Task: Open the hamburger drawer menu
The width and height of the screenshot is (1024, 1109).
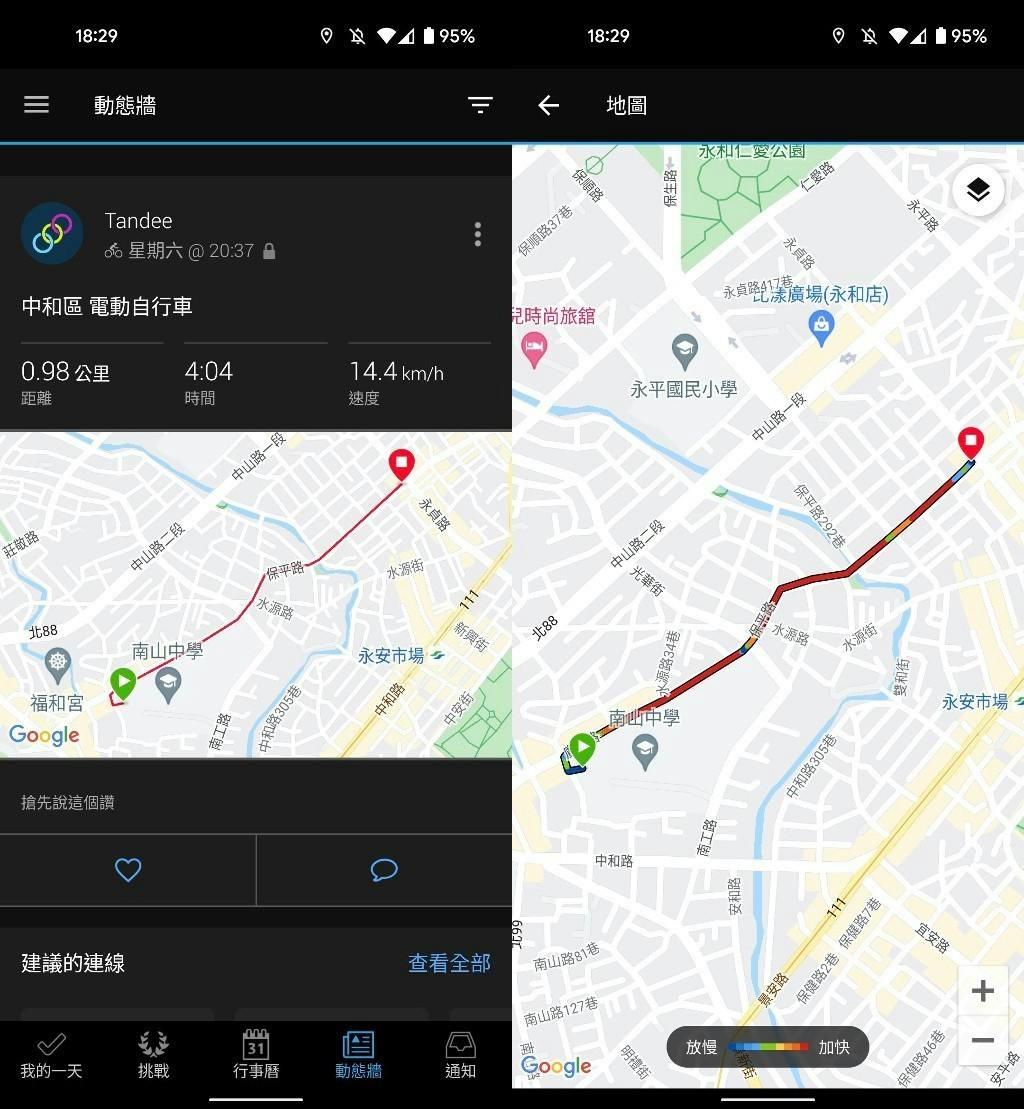Action: click(36, 105)
